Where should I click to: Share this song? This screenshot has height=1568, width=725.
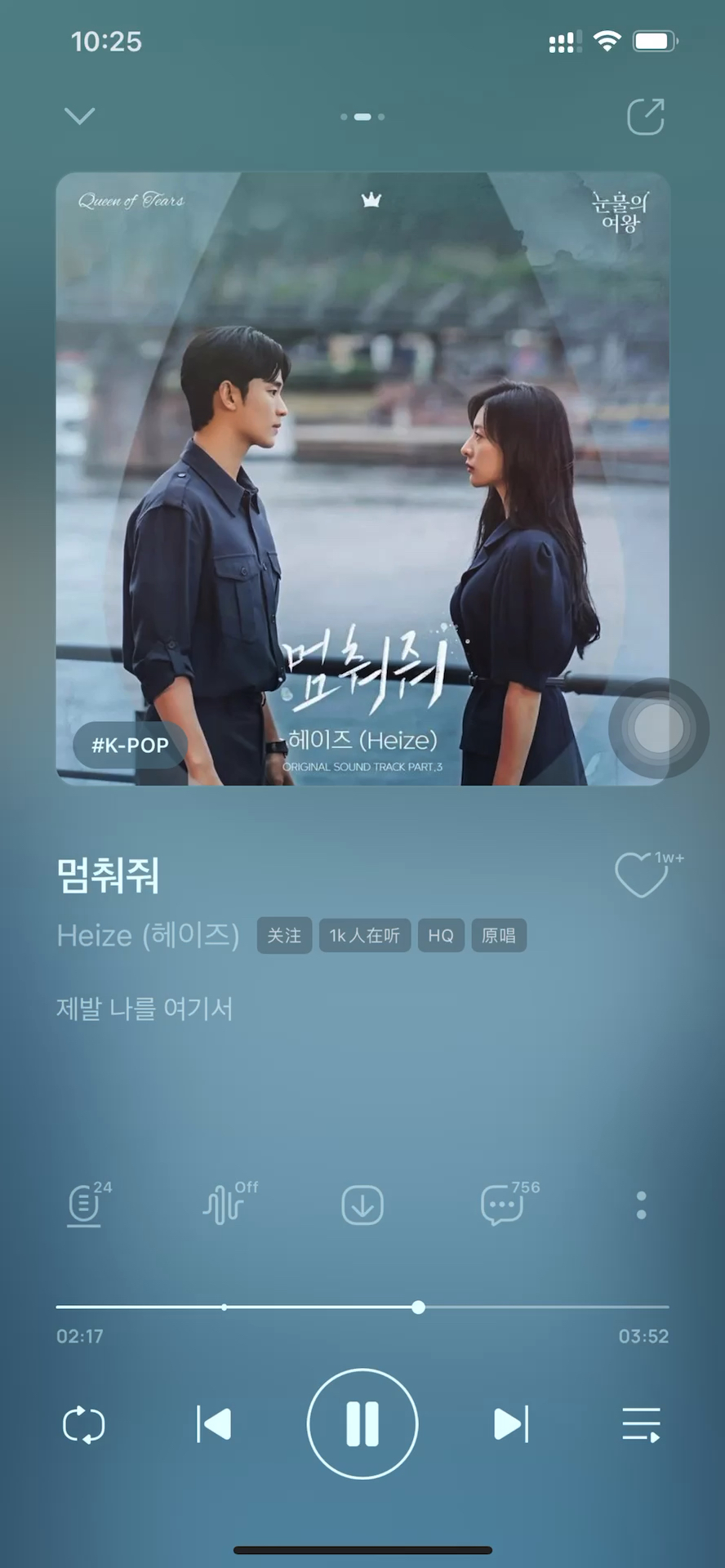pos(645,117)
